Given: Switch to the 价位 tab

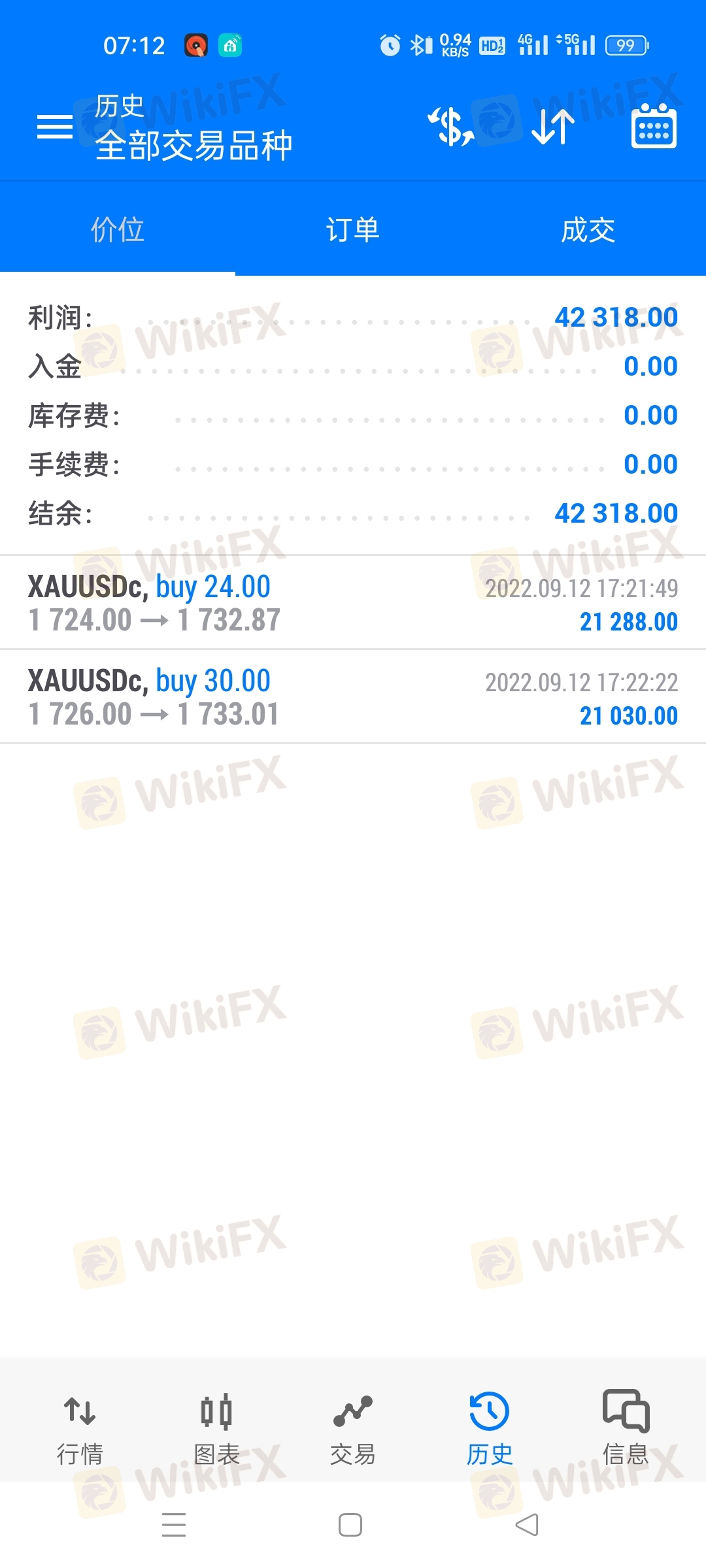Looking at the screenshot, I should [118, 229].
